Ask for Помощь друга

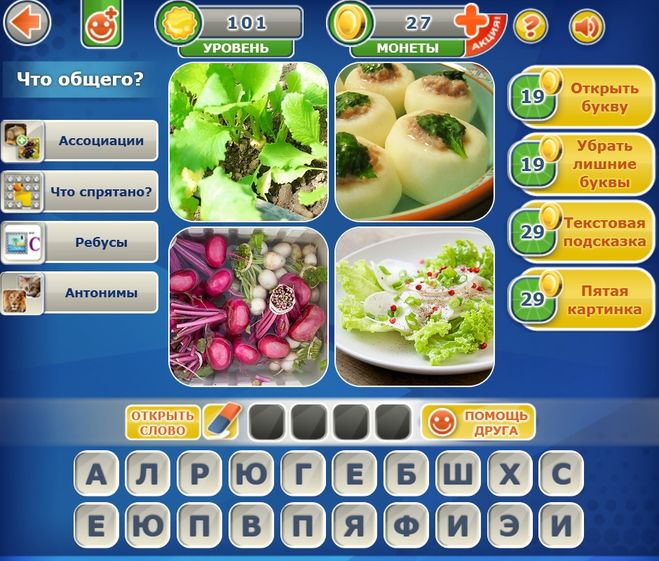coord(478,422)
